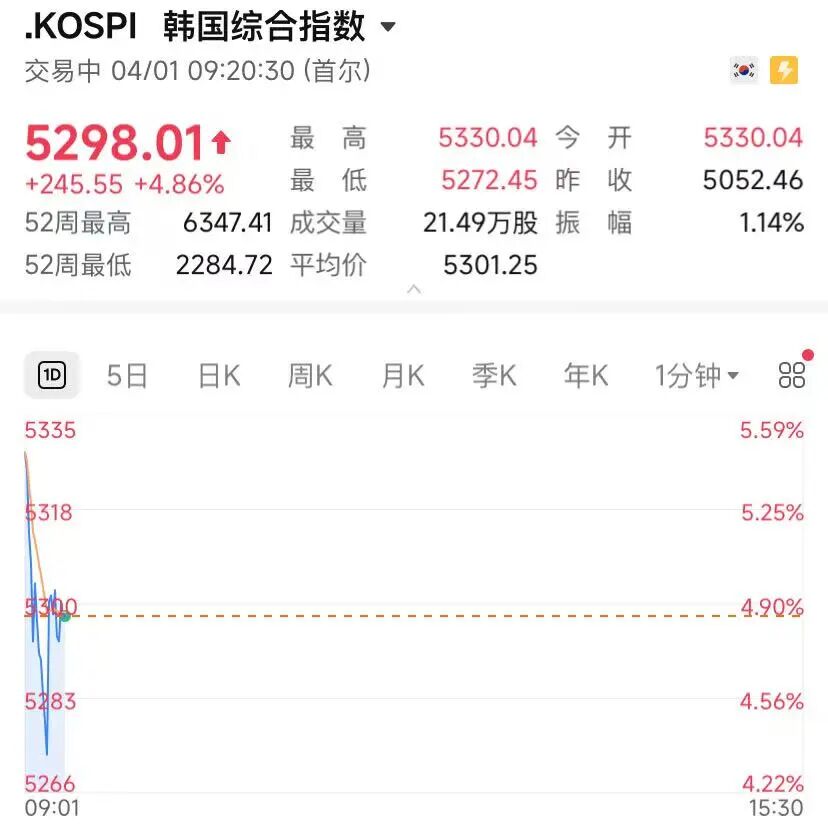828x840 pixels.
Task: Select the 1D chart tab
Action: tap(52, 376)
